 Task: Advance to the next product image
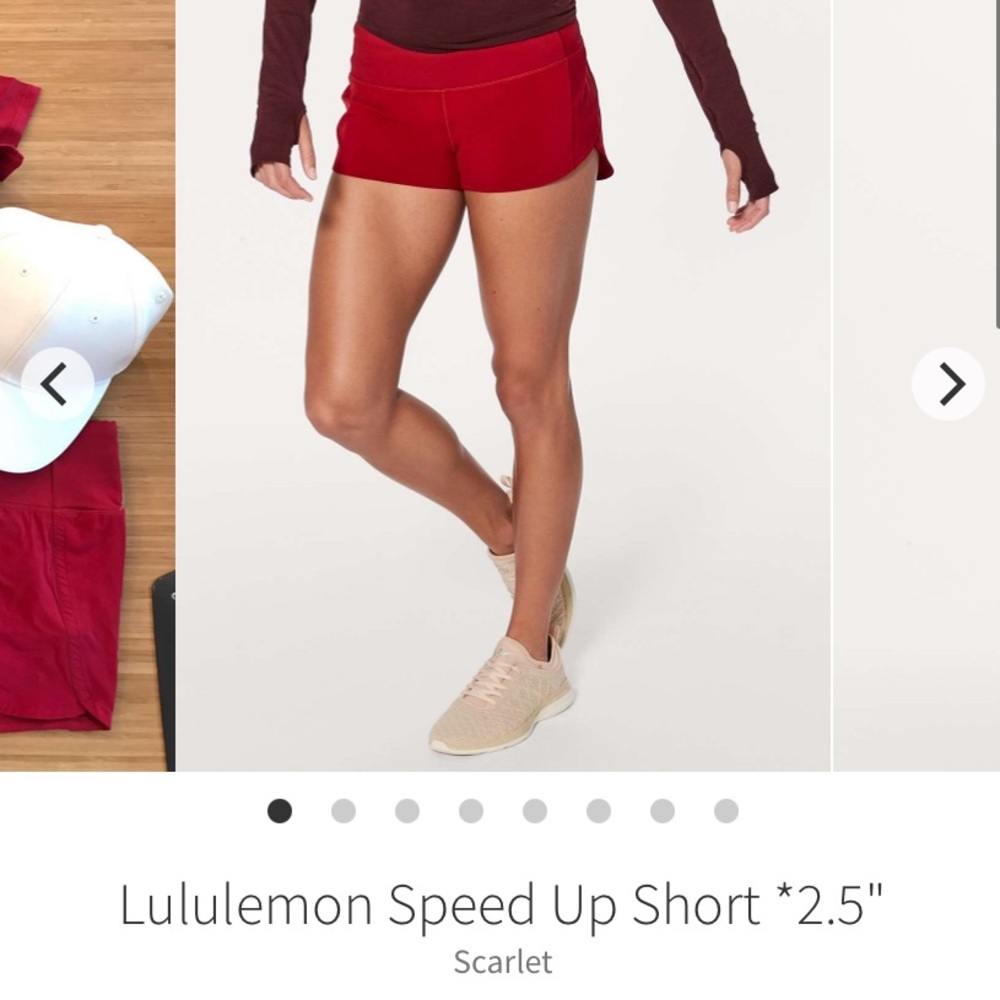(948, 384)
